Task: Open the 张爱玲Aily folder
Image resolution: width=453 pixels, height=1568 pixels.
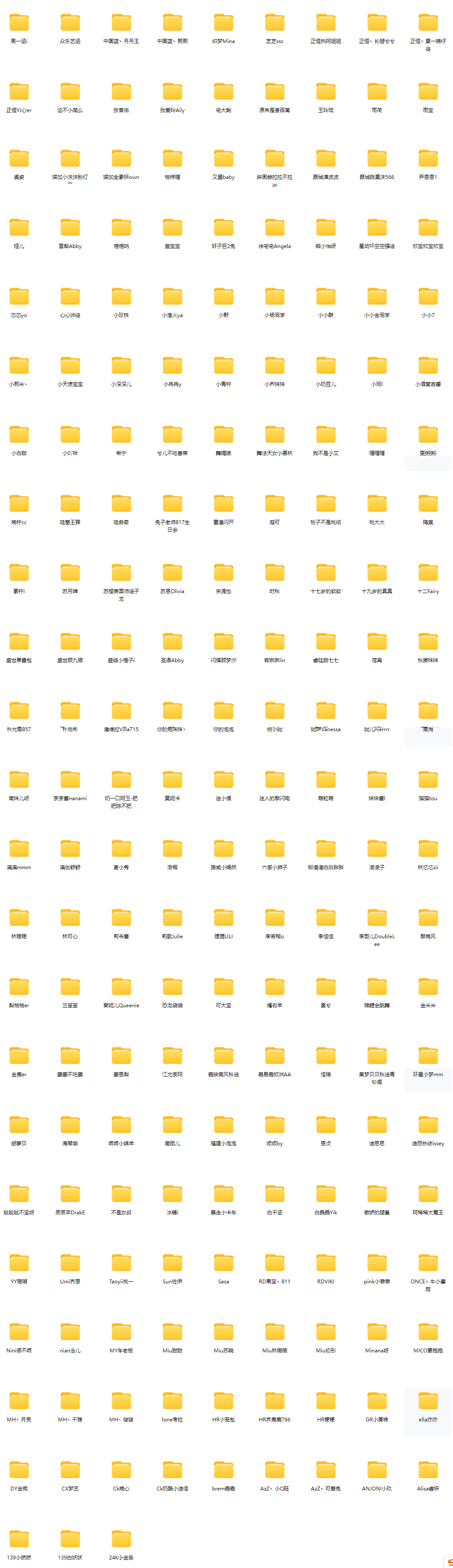Action: pos(172,93)
